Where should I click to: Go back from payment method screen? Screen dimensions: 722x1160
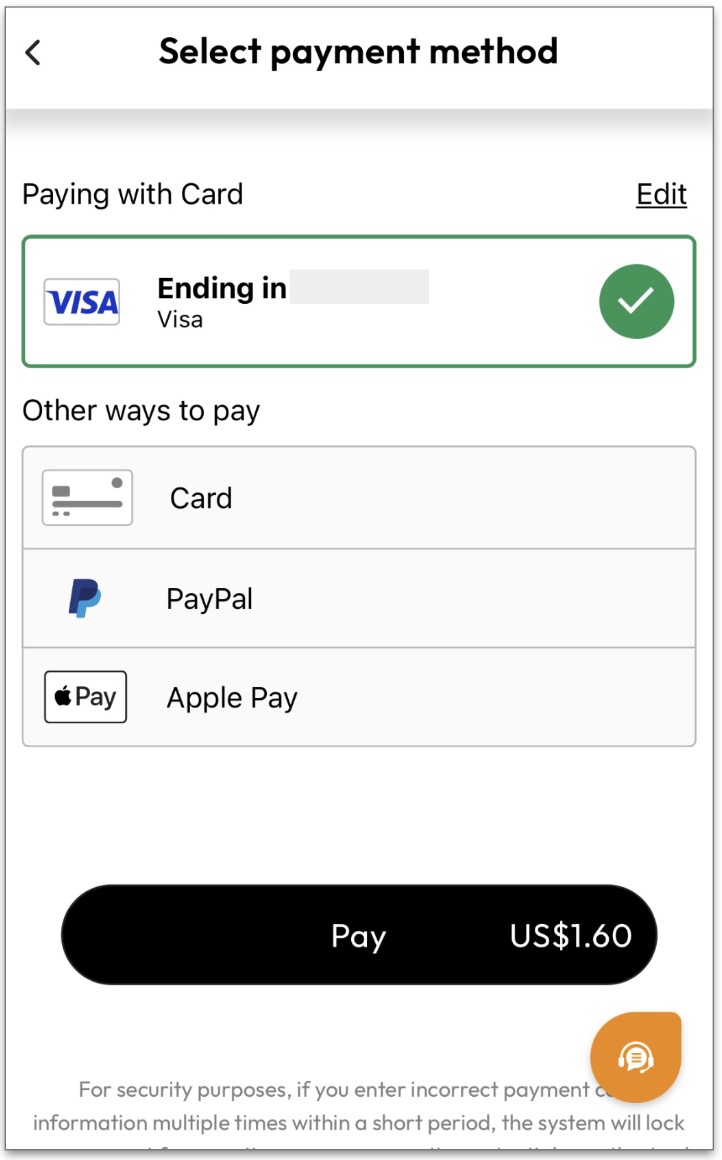click(x=34, y=52)
